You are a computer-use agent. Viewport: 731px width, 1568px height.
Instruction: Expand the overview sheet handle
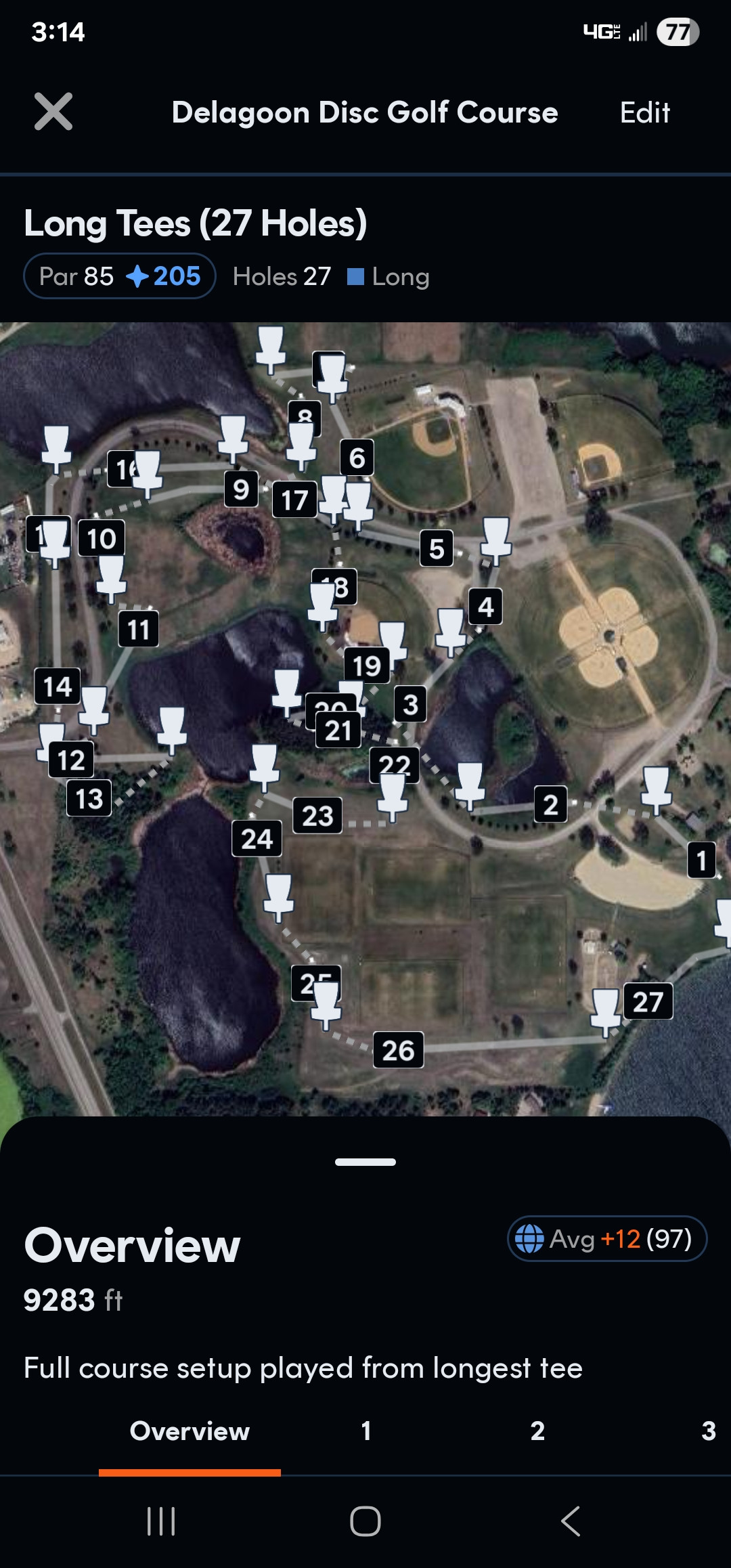point(365,1162)
